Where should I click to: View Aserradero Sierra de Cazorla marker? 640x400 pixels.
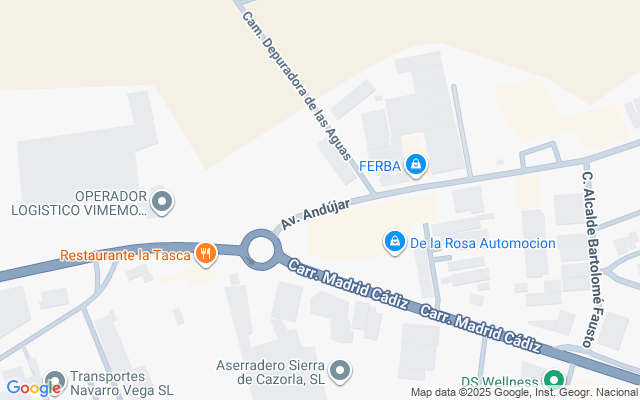click(x=341, y=372)
